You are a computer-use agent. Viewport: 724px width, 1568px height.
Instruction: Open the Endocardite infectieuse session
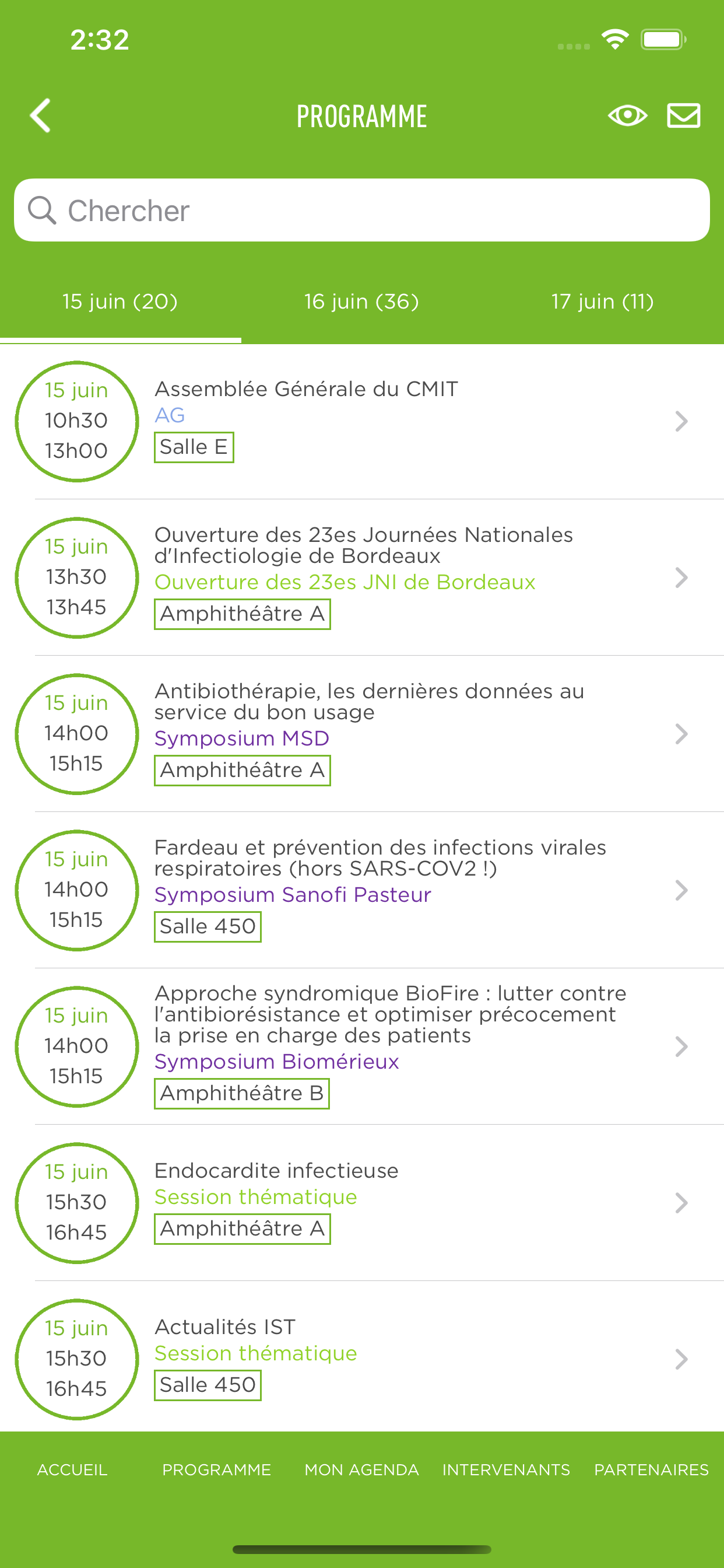pos(362,1203)
